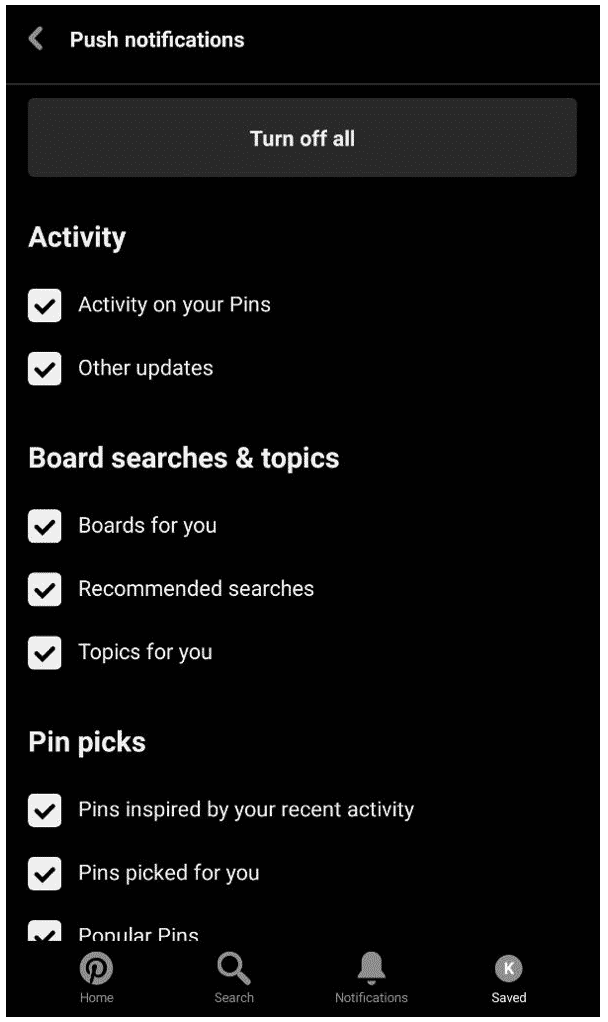
Task: Open the Saved profile tab
Action: click(508, 978)
